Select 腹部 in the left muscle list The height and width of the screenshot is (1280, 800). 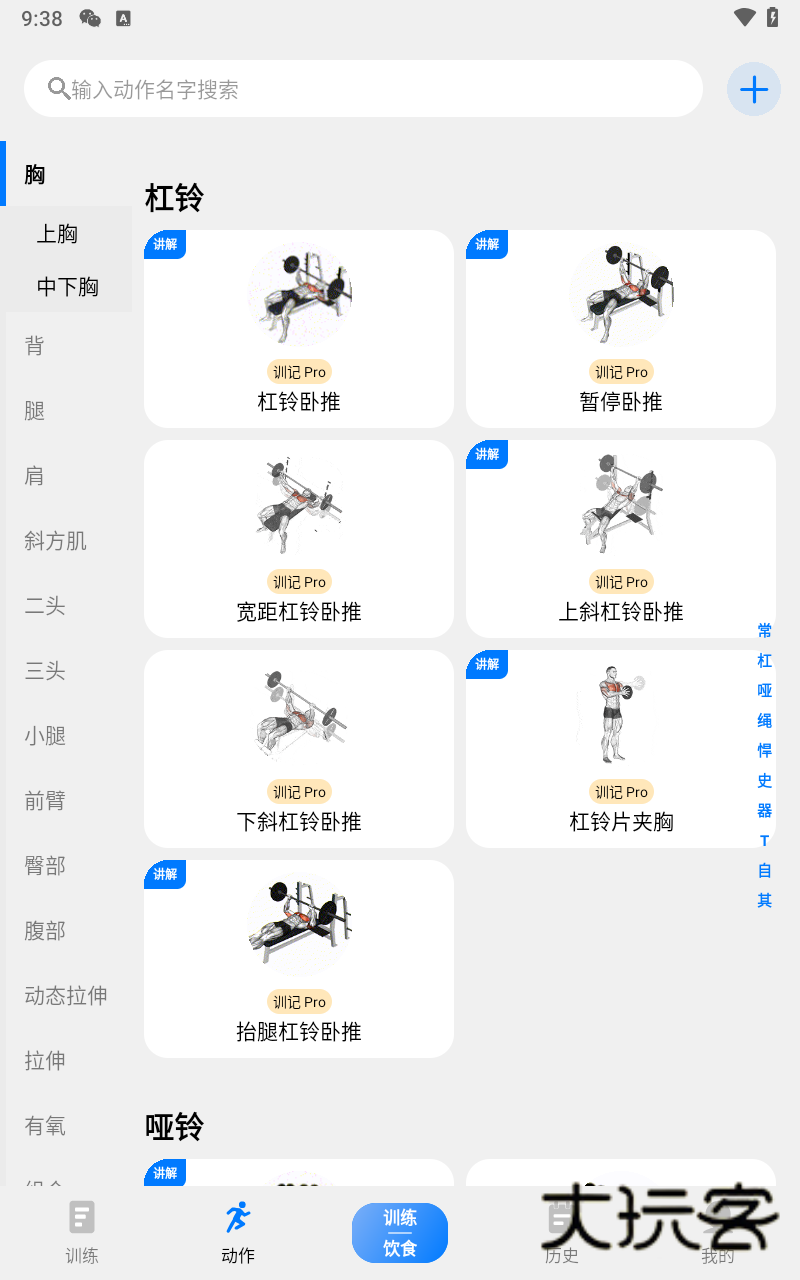tap(44, 931)
